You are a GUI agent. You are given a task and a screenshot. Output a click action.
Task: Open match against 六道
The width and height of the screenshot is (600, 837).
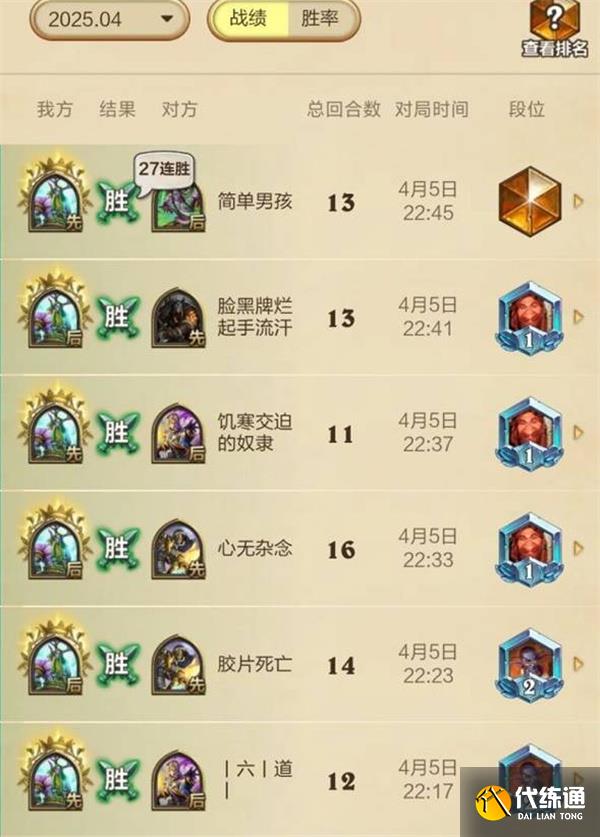click(x=300, y=779)
